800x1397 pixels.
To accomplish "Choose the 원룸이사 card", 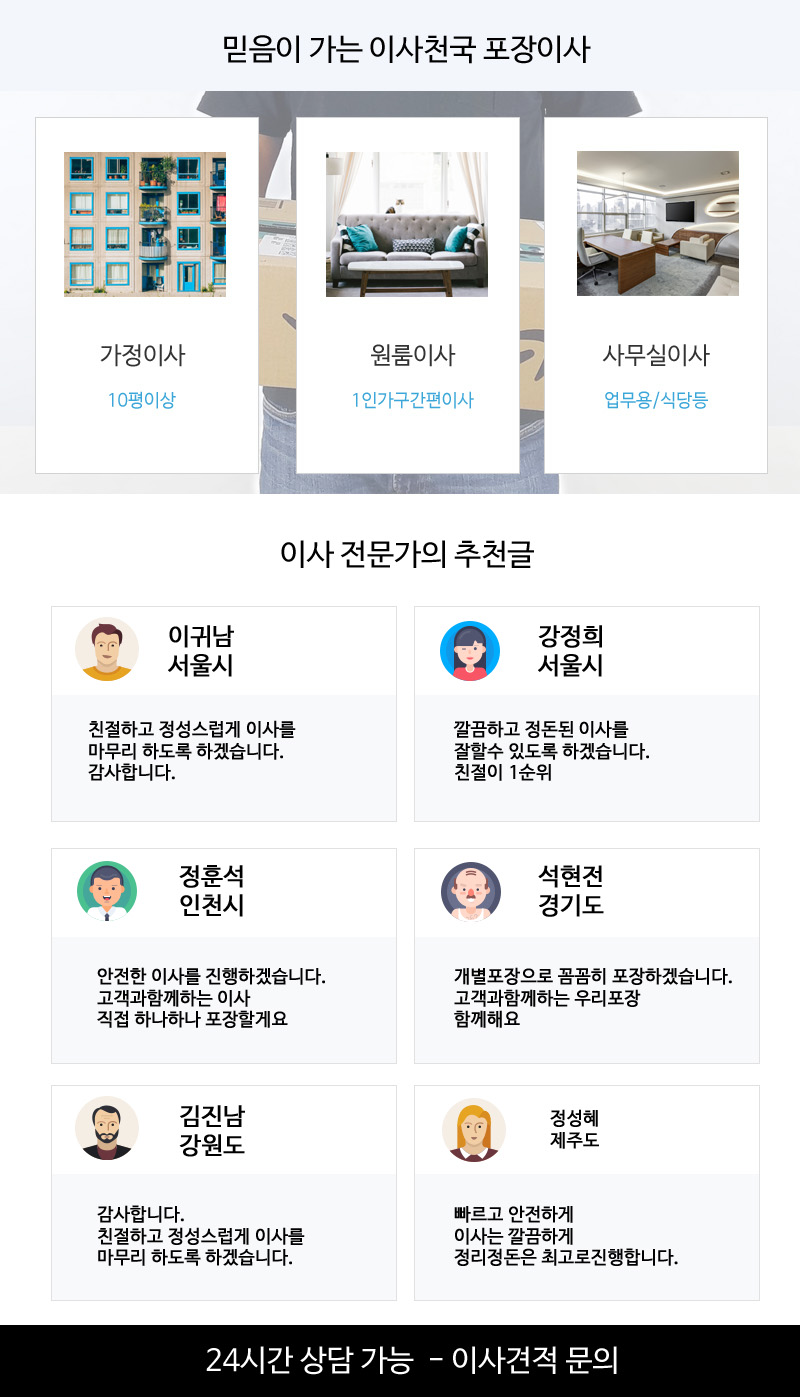I will [407, 295].
